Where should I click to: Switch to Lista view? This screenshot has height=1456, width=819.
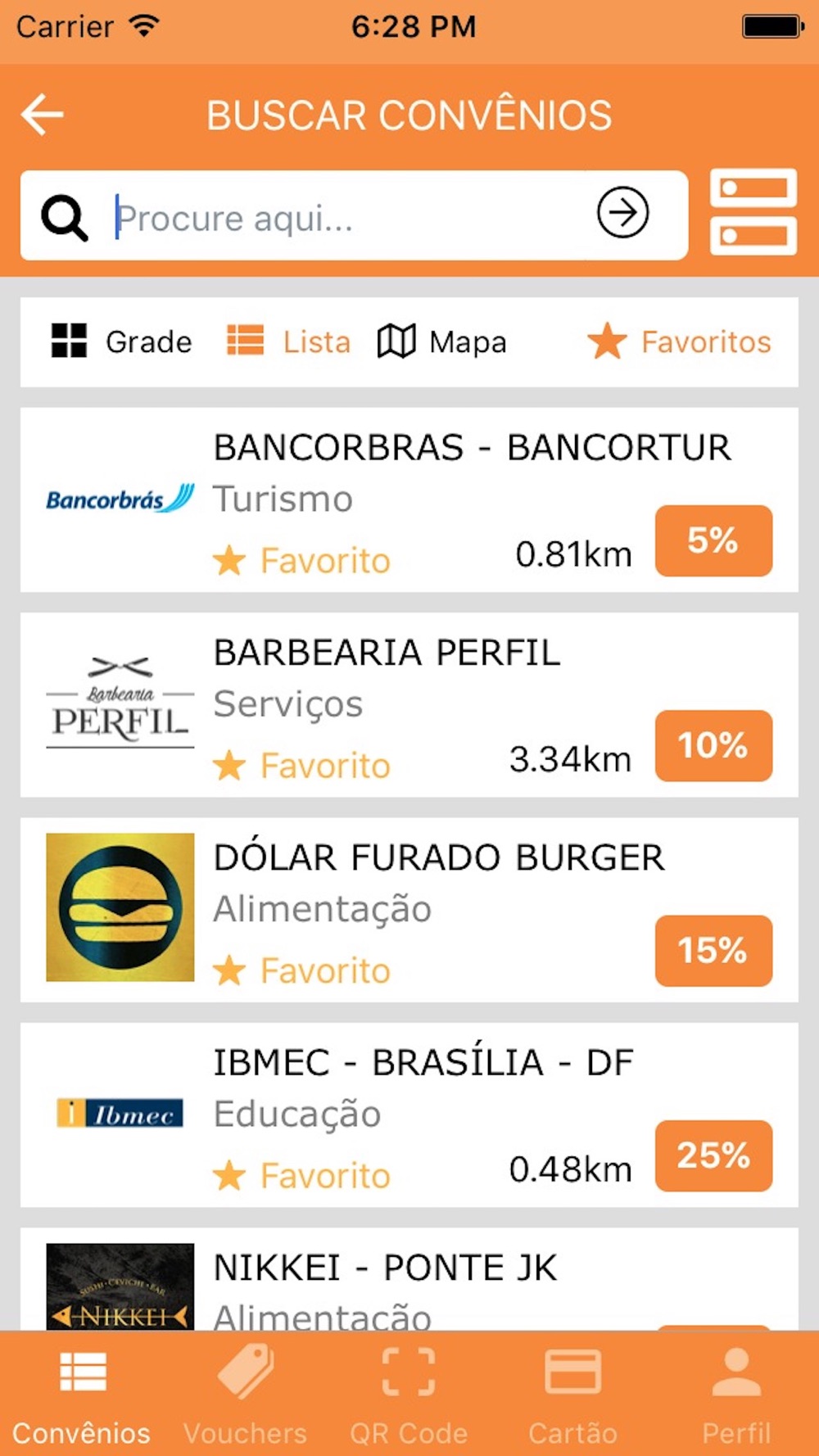[x=288, y=341]
